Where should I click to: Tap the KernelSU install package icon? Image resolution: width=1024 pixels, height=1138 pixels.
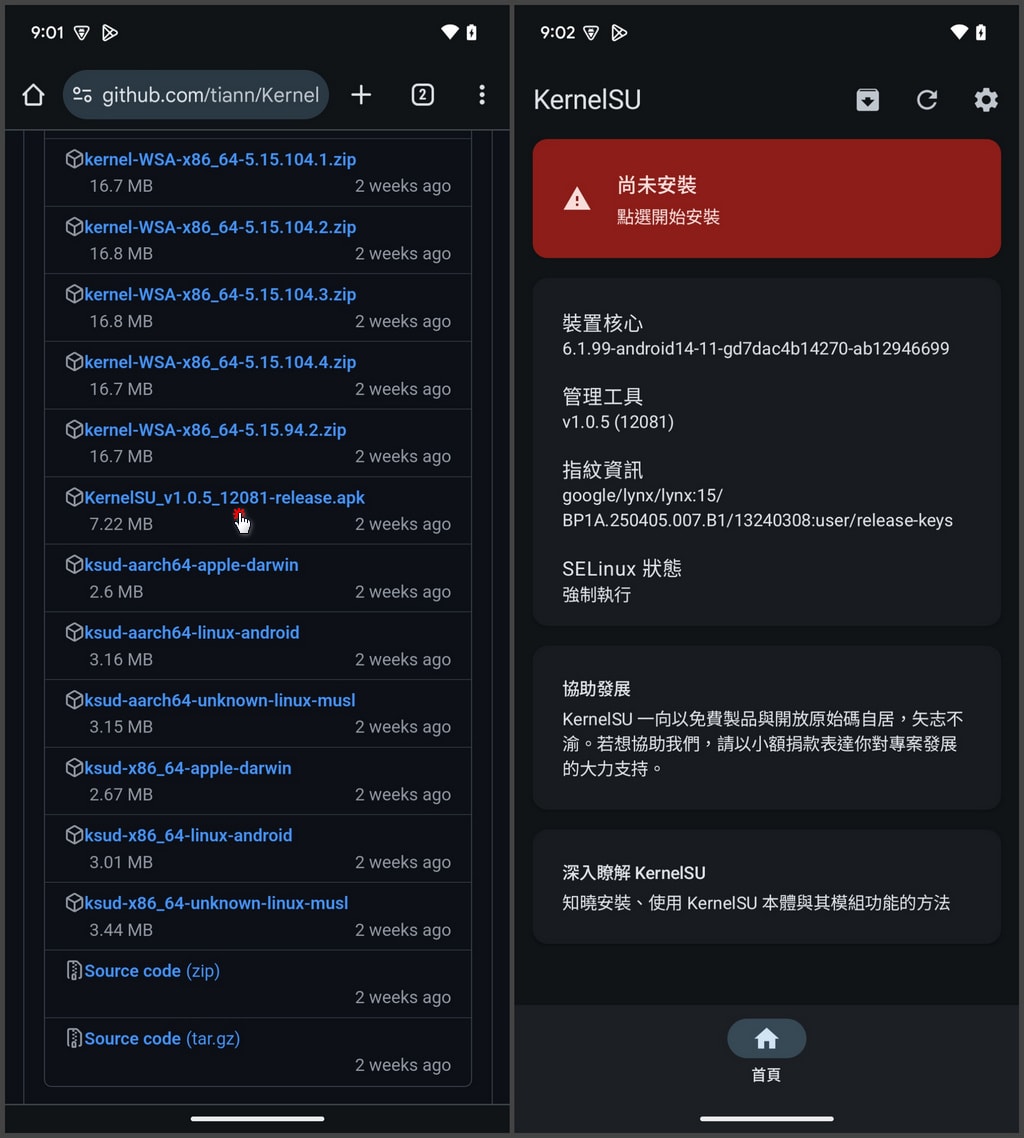(867, 100)
